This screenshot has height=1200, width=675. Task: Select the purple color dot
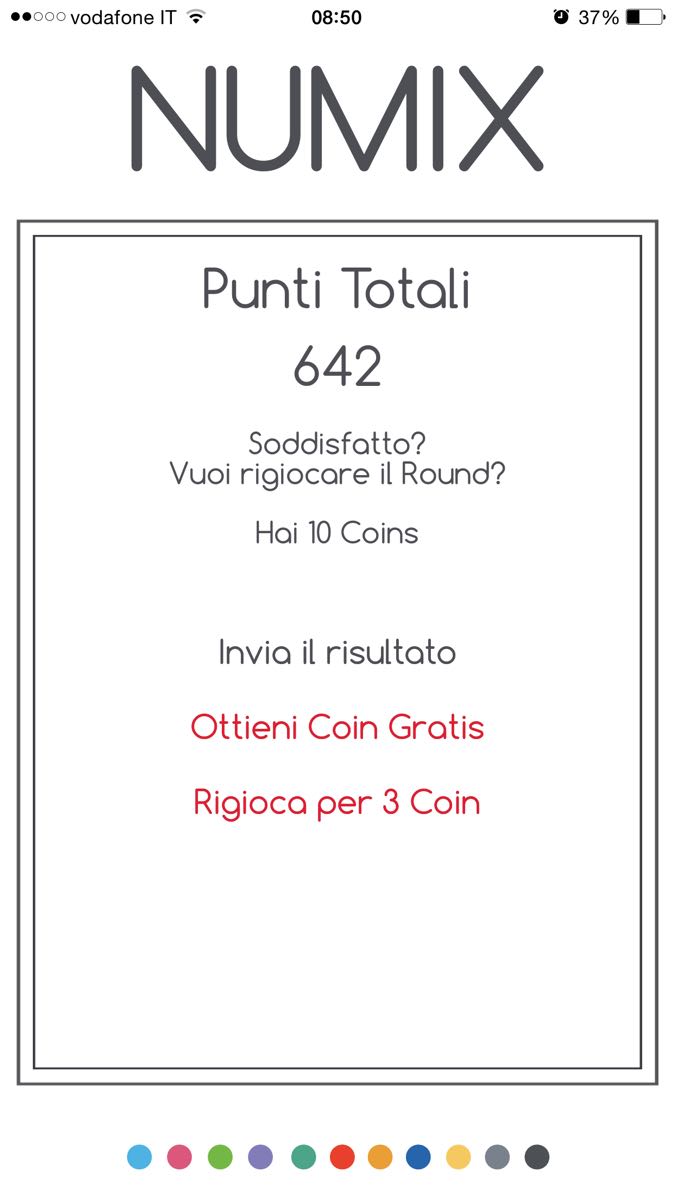point(260,1157)
